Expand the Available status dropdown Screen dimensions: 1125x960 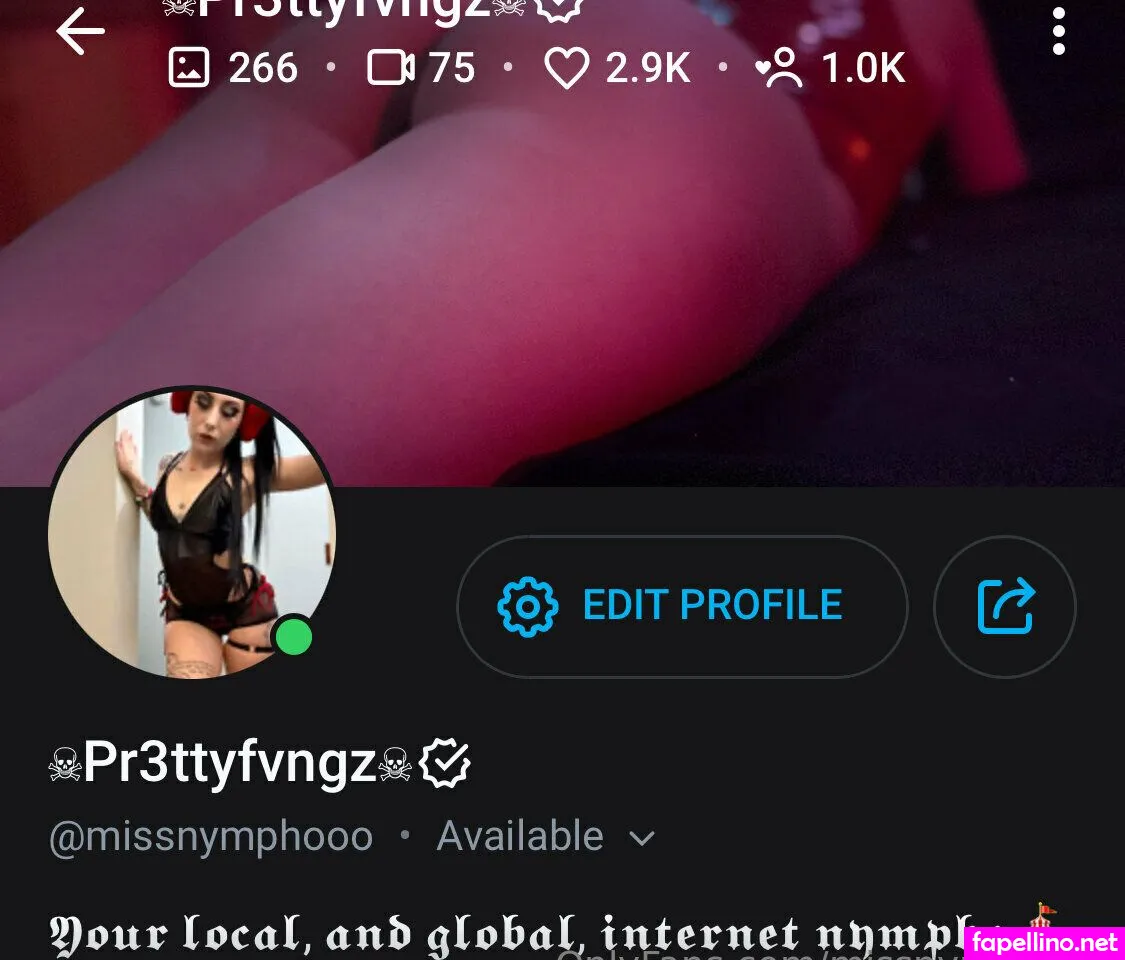coord(641,838)
